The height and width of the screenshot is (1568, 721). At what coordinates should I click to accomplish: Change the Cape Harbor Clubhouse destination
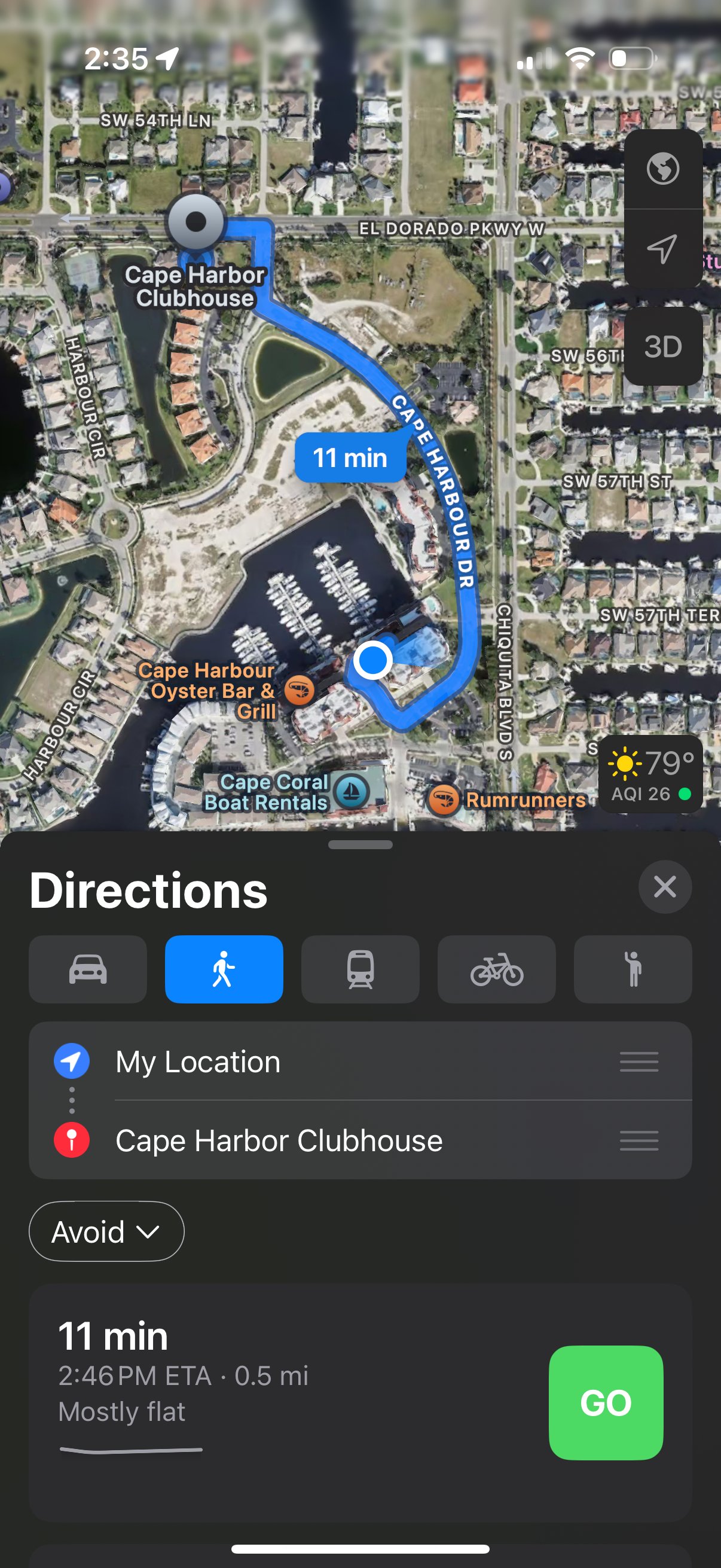(279, 1140)
